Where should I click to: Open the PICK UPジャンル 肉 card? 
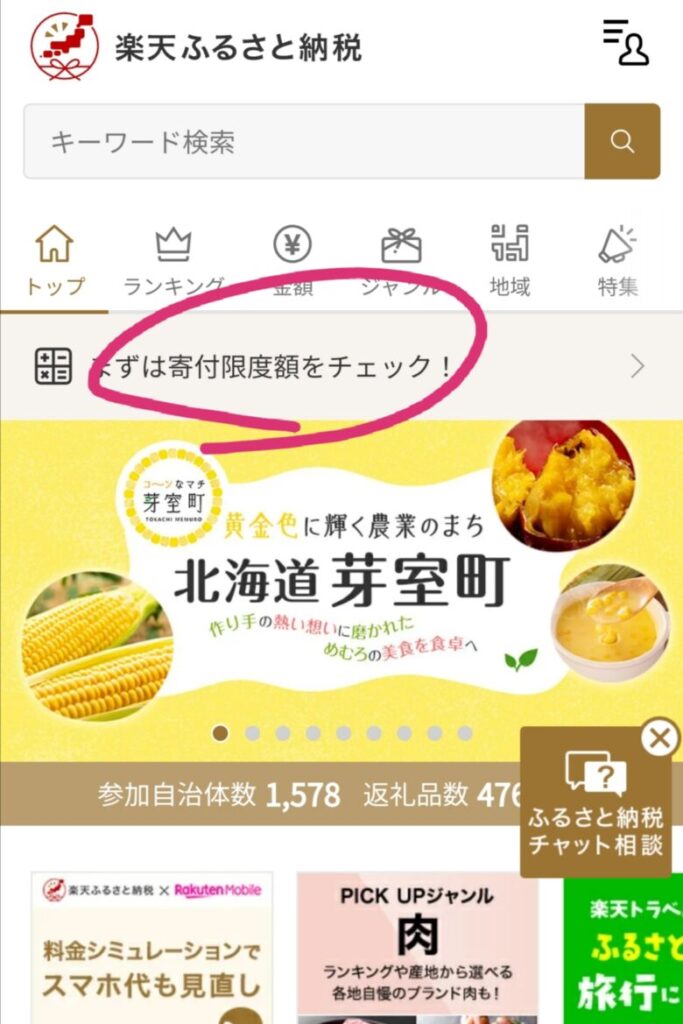point(417,948)
